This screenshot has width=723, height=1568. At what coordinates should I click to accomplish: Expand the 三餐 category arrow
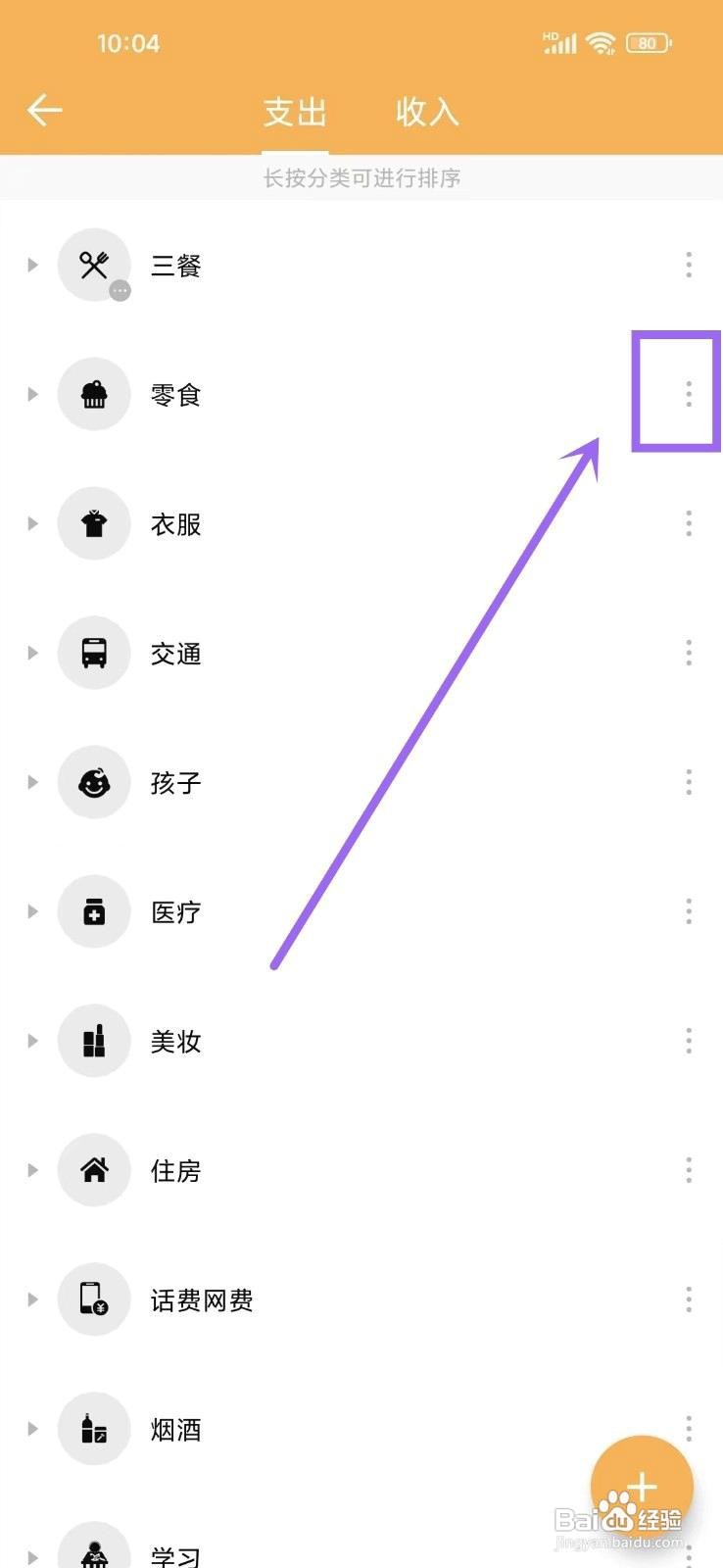pyautogui.click(x=32, y=265)
